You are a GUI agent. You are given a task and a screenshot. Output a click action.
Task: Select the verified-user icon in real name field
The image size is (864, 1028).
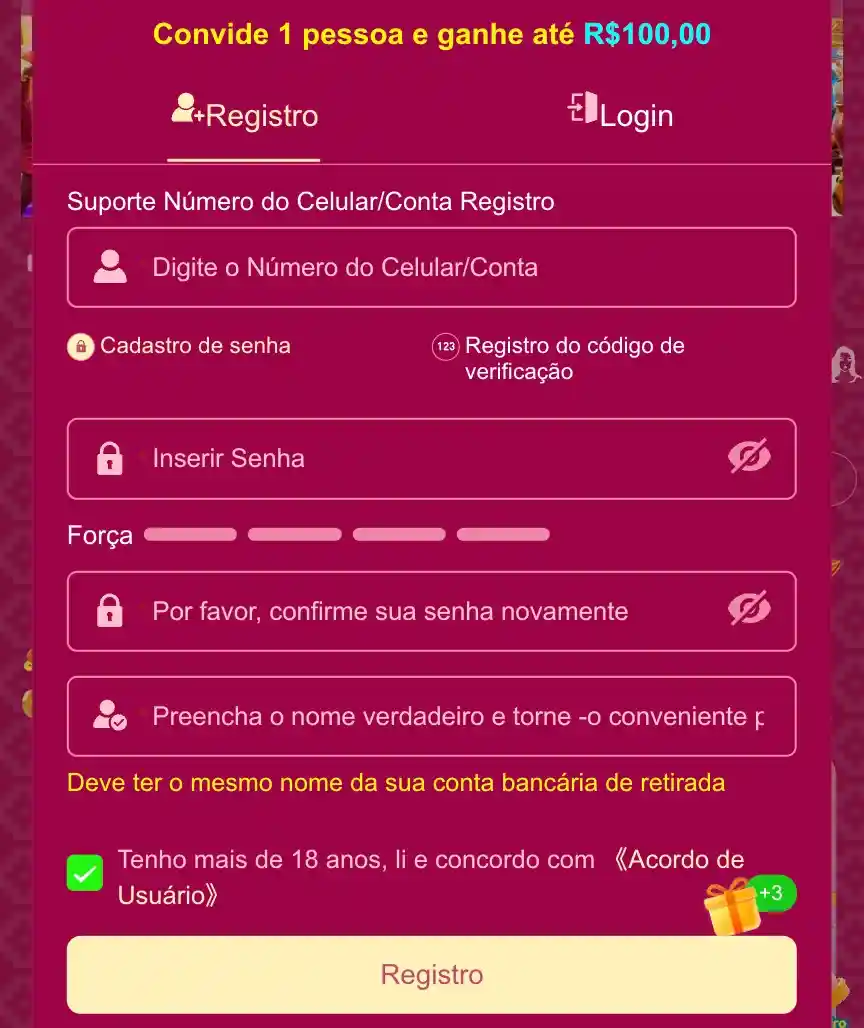[110, 715]
